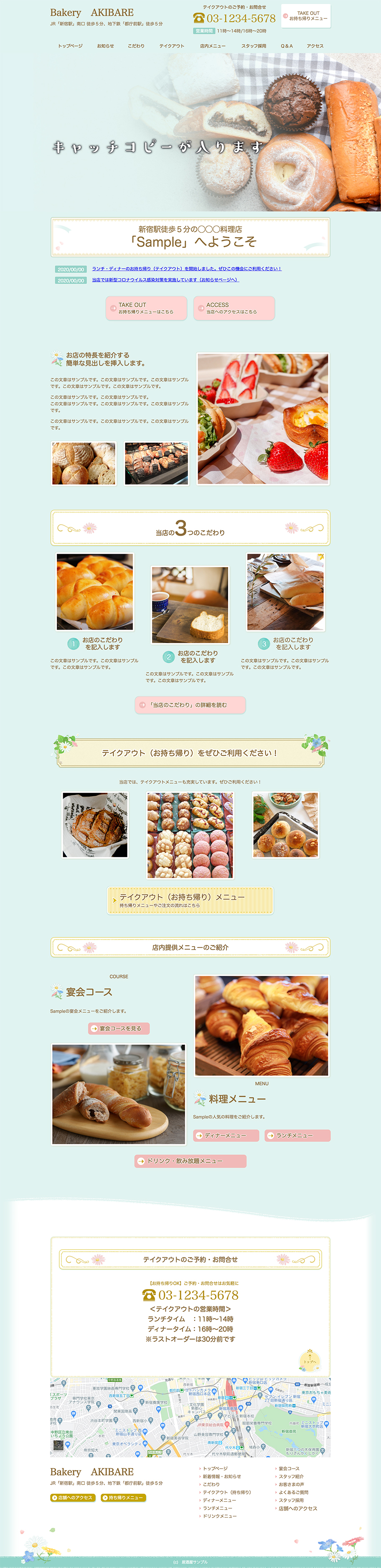Screen dimensions: 381x1568
Task: Tap footer 店舗へのアクセス button
Action: (x=73, y=1497)
